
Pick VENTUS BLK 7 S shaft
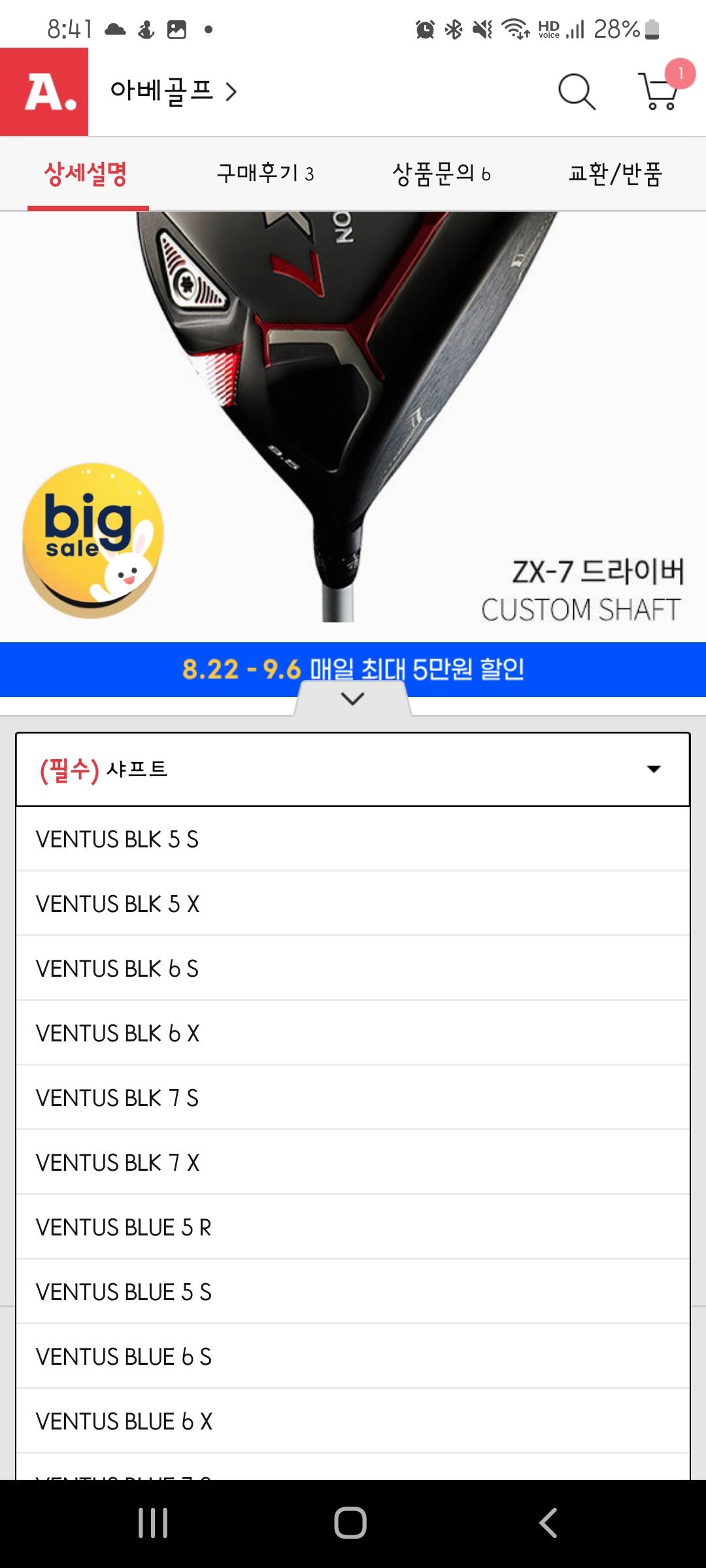click(353, 1098)
